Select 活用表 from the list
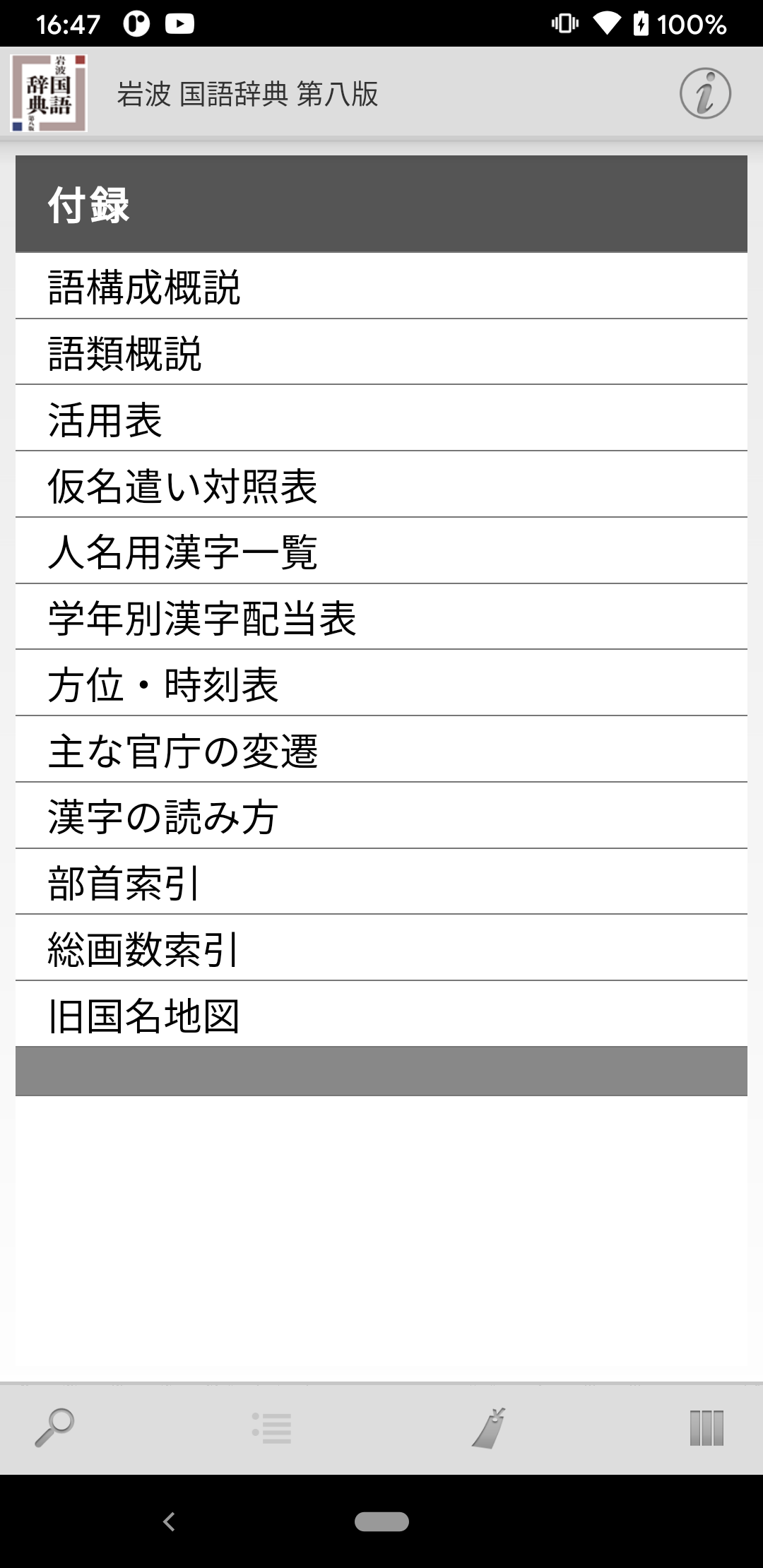 pyautogui.click(x=381, y=419)
